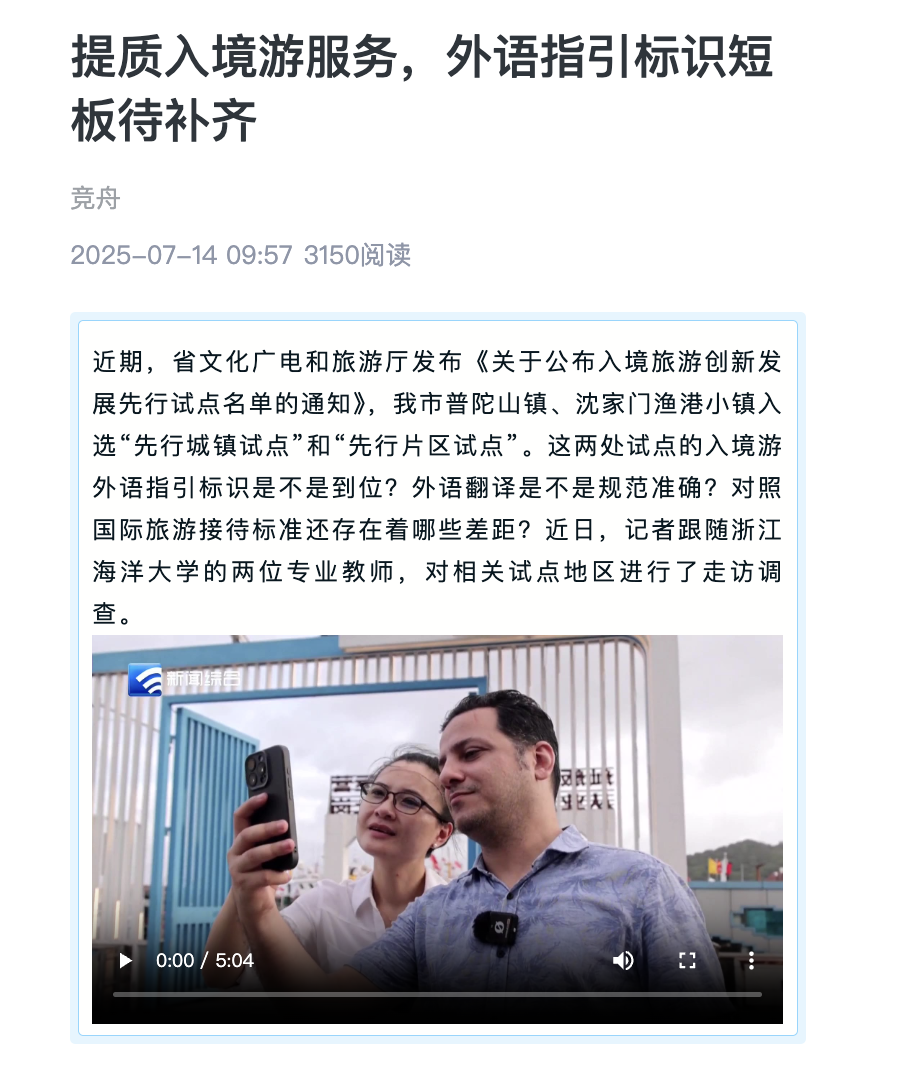The image size is (910, 1080).
Task: Mute the video sound
Action: click(x=623, y=960)
